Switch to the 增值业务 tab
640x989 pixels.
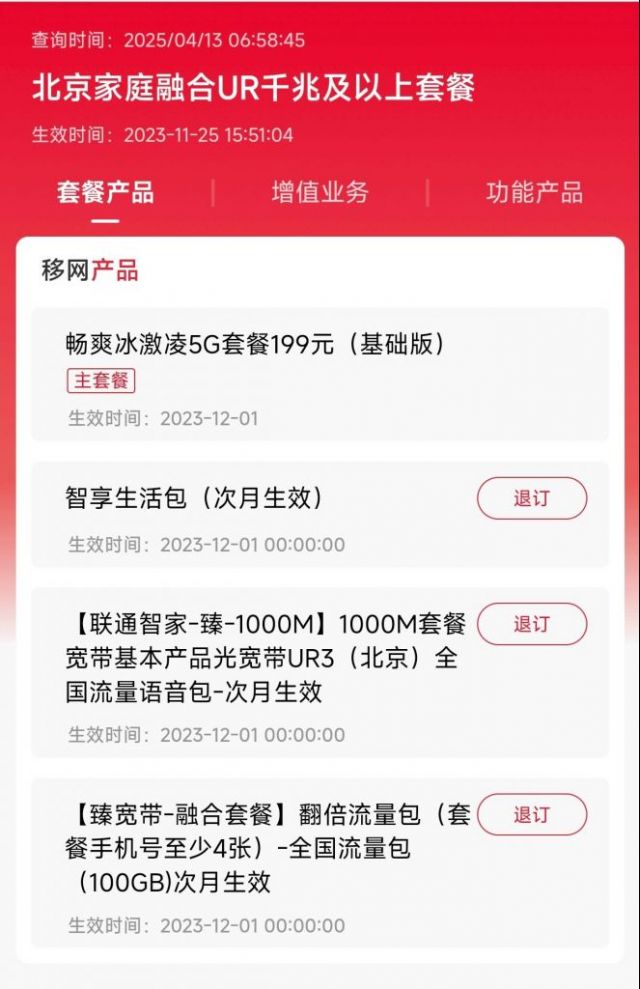[320, 193]
